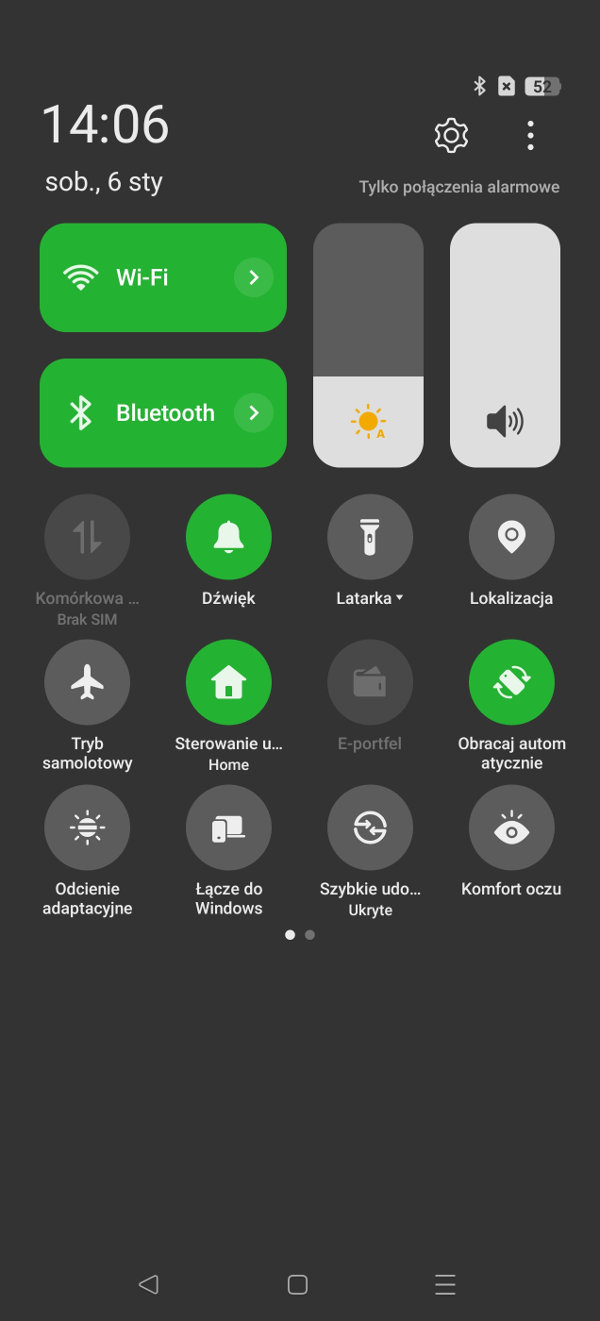
Task: Tap the system back button
Action: [x=149, y=1284]
